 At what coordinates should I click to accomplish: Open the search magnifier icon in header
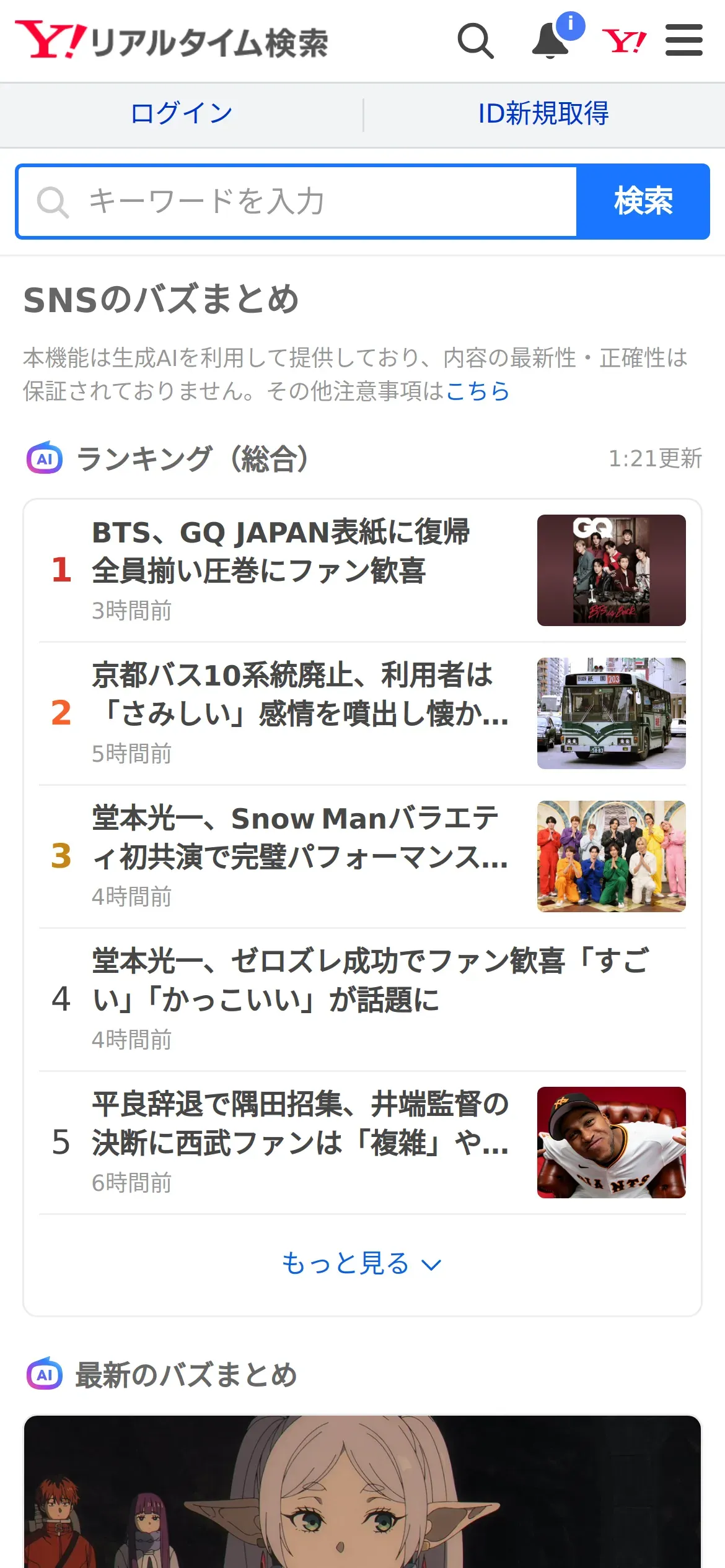tap(475, 41)
